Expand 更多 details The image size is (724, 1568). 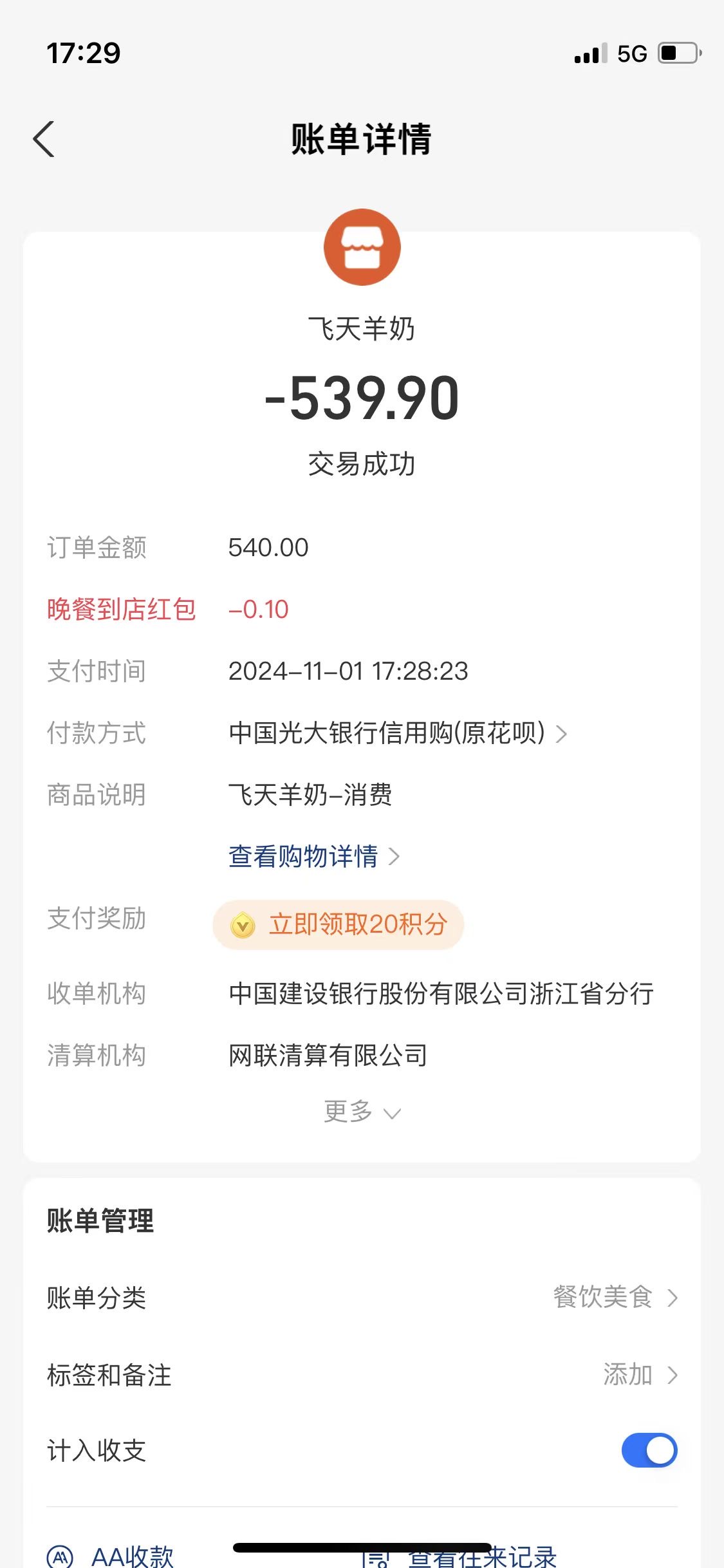(x=362, y=1112)
